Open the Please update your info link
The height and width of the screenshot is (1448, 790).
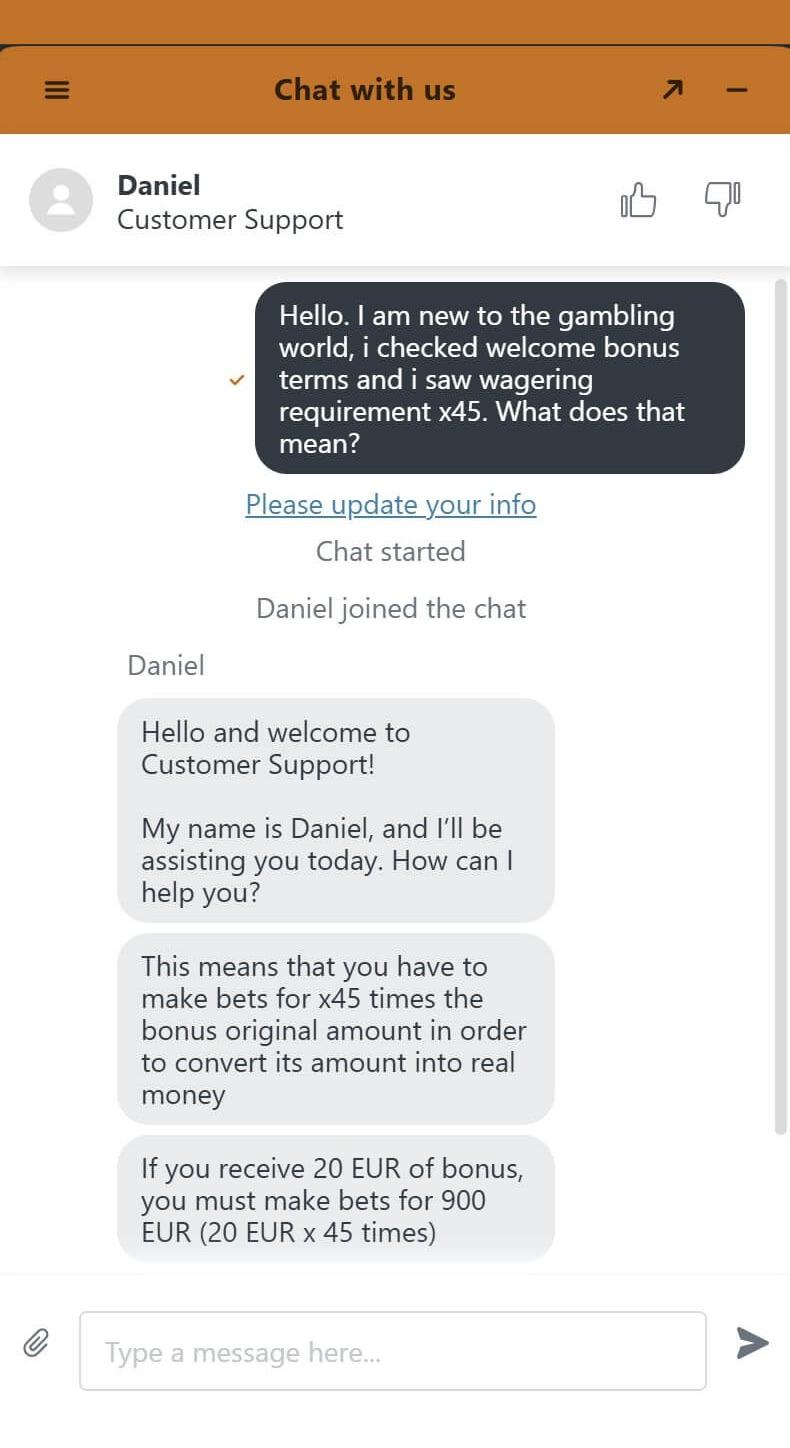tap(391, 505)
